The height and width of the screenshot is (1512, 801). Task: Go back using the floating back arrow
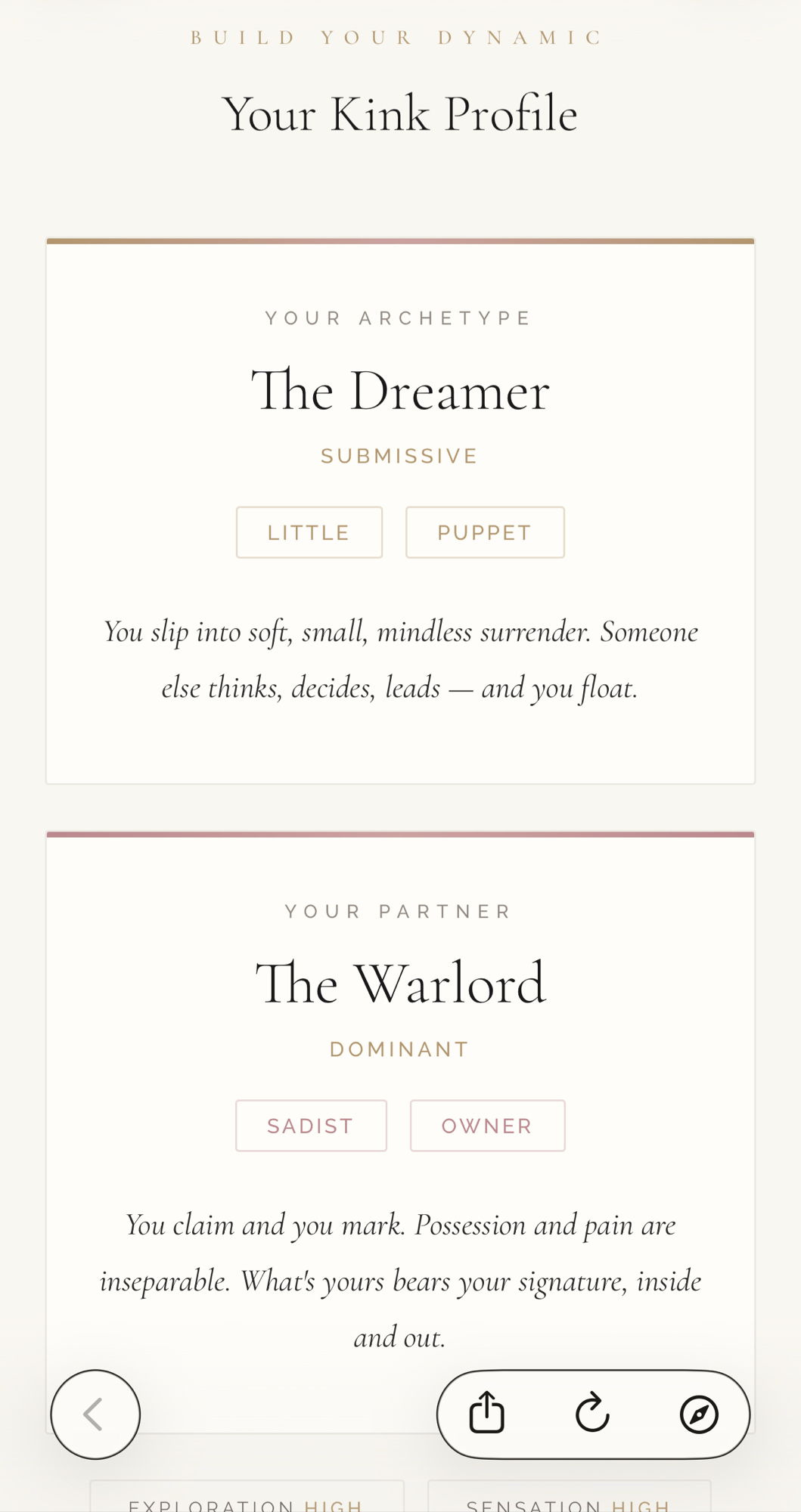(x=95, y=1414)
